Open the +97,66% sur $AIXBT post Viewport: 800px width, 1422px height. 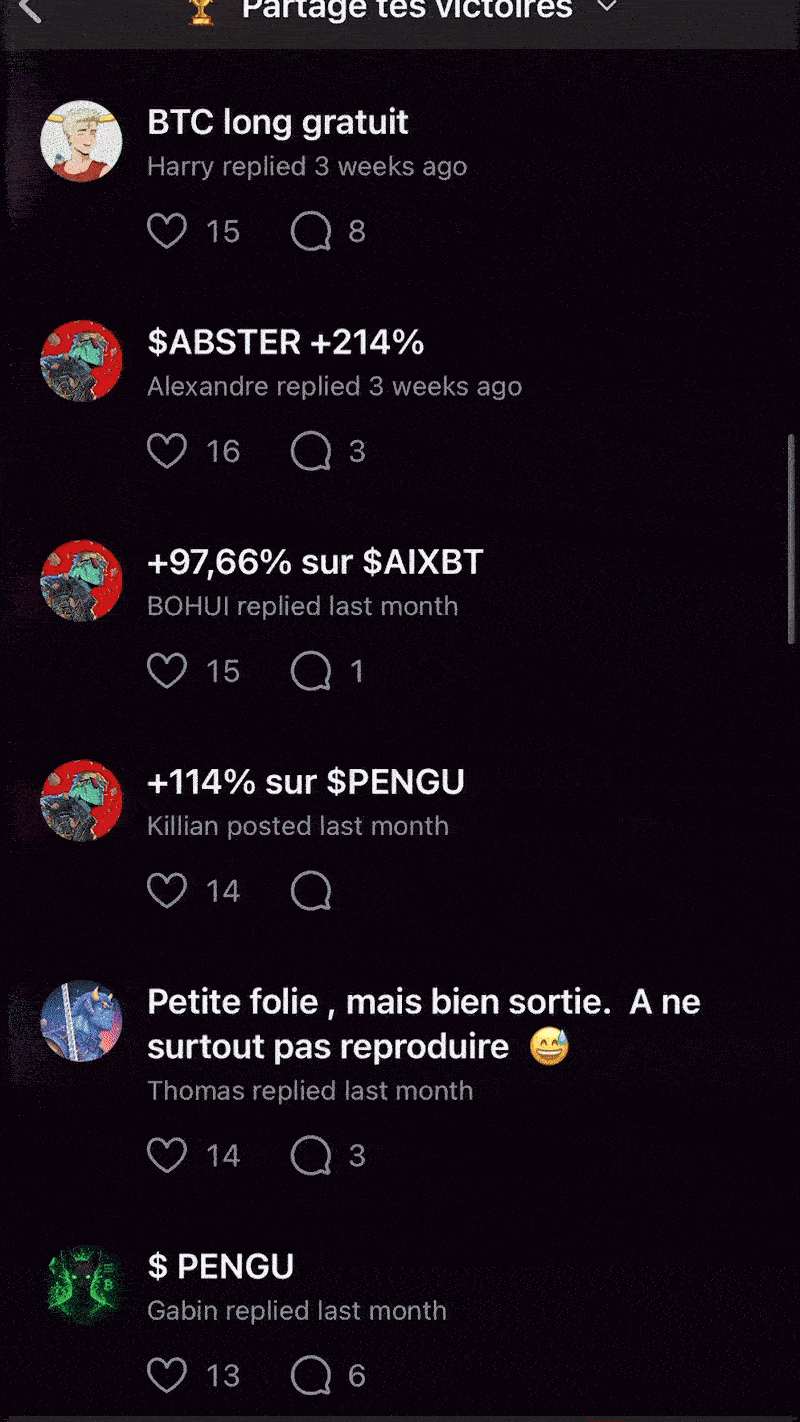pyautogui.click(x=315, y=562)
